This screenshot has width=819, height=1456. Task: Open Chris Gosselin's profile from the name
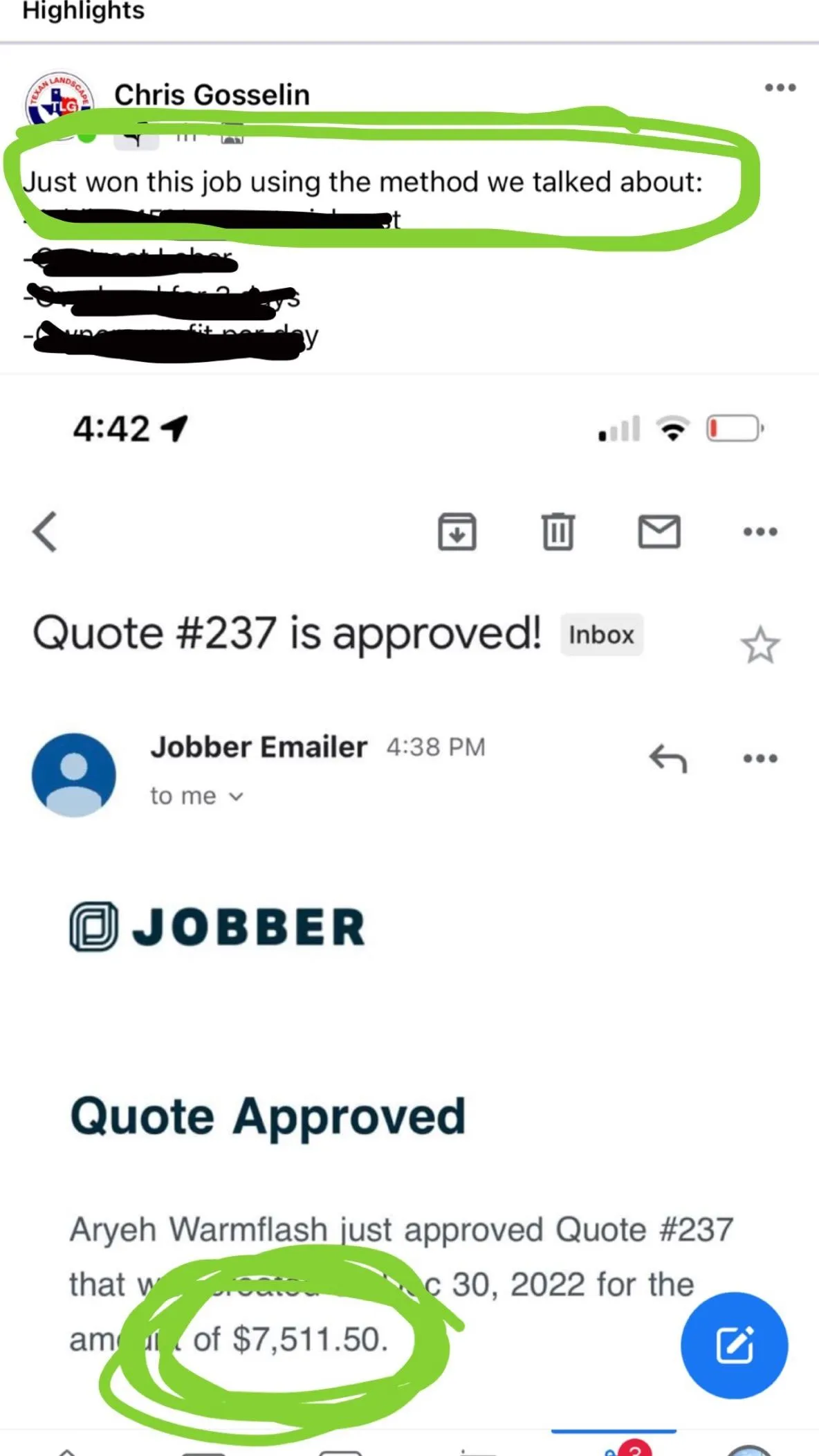pyautogui.click(x=212, y=95)
